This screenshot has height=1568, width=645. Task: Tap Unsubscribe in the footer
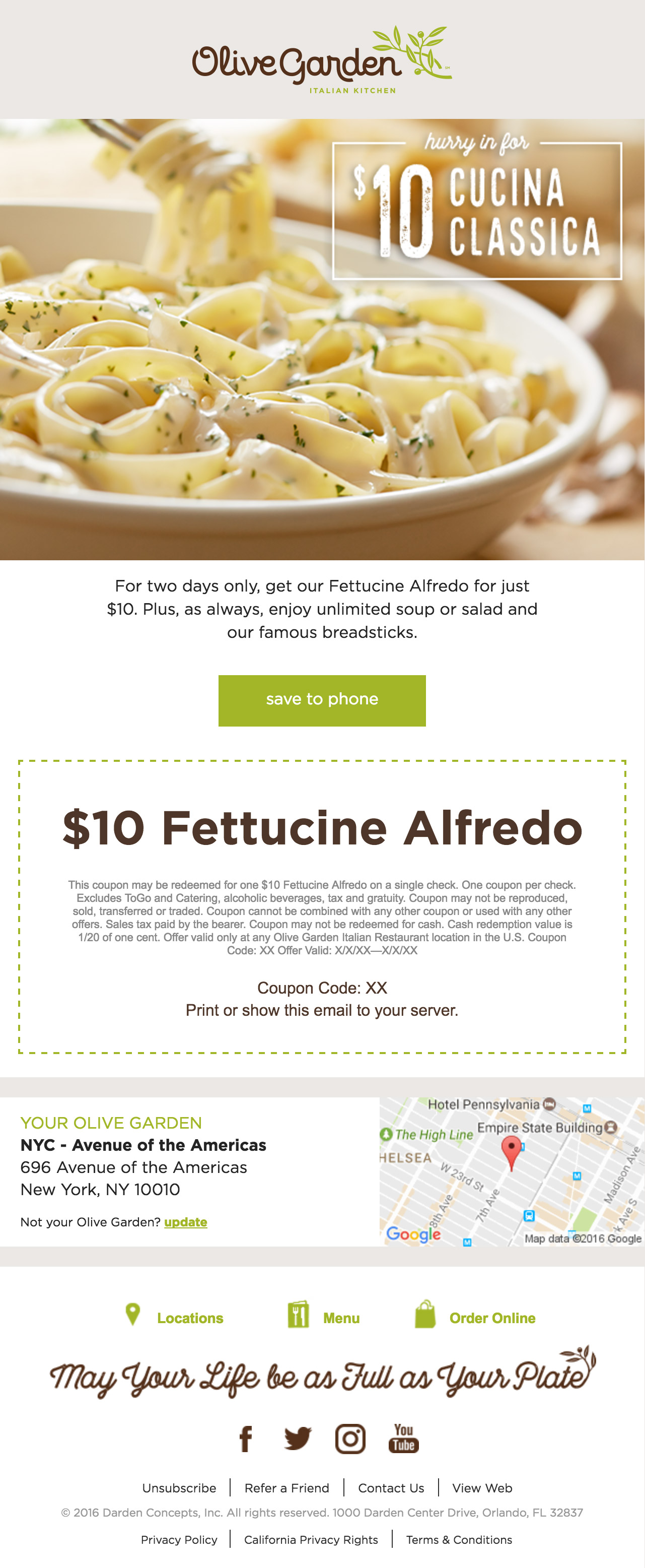[x=179, y=1488]
